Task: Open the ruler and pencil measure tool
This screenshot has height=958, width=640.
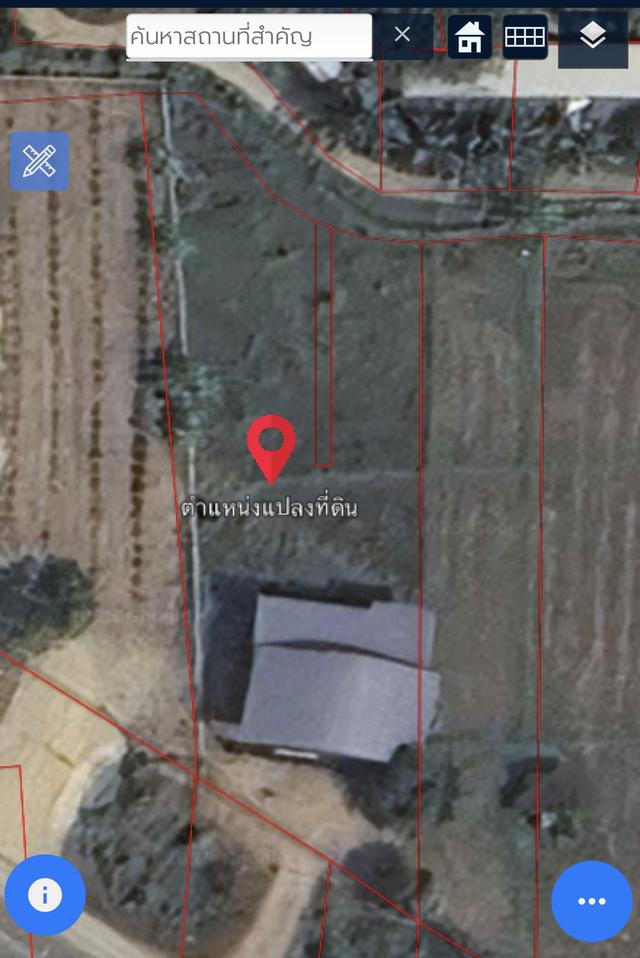Action: point(39,161)
